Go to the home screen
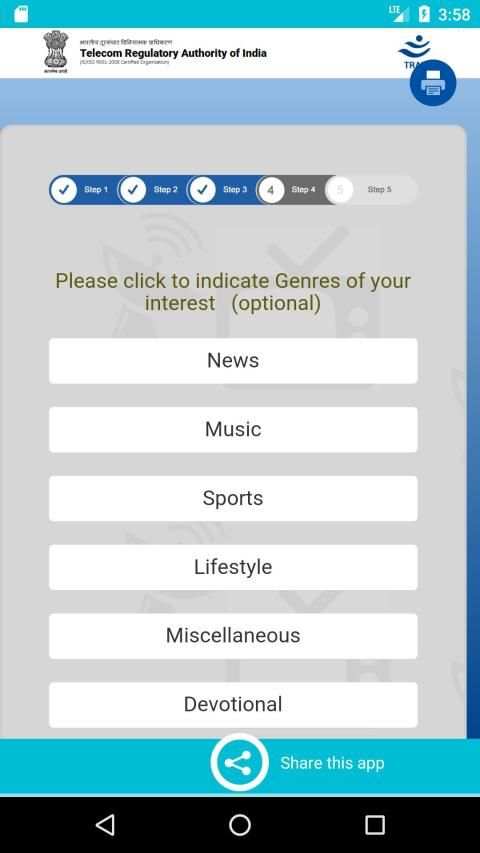Viewport: 480px width, 853px height. pyautogui.click(x=239, y=825)
